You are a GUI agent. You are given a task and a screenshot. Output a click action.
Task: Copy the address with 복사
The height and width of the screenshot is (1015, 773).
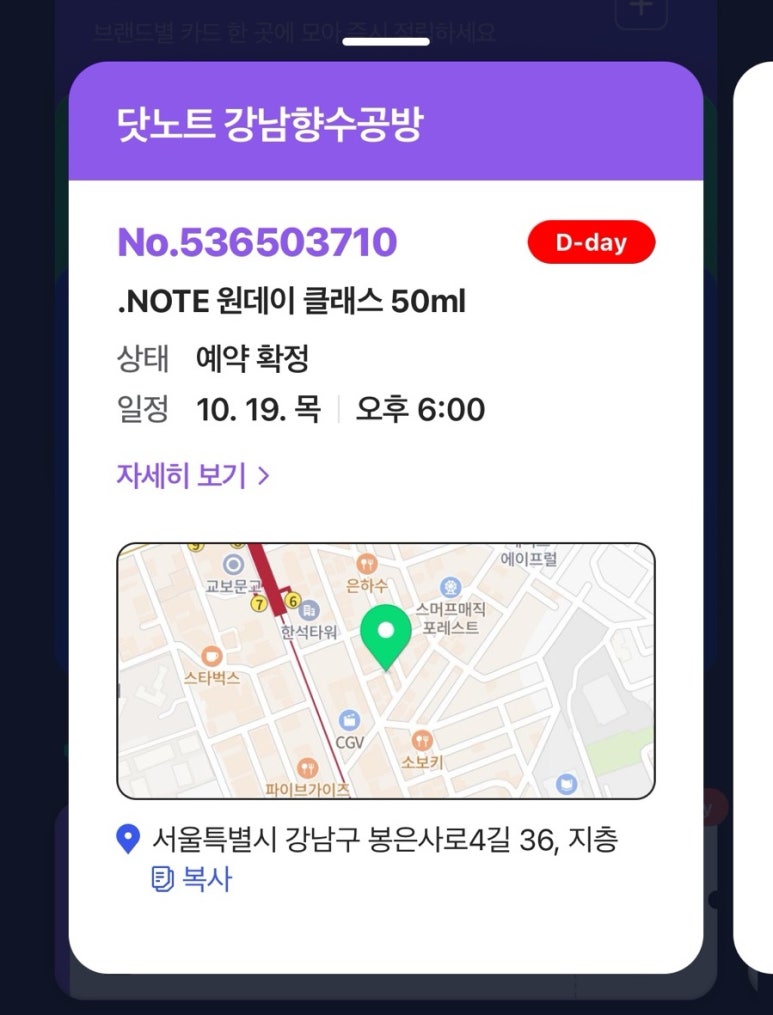tap(191, 879)
